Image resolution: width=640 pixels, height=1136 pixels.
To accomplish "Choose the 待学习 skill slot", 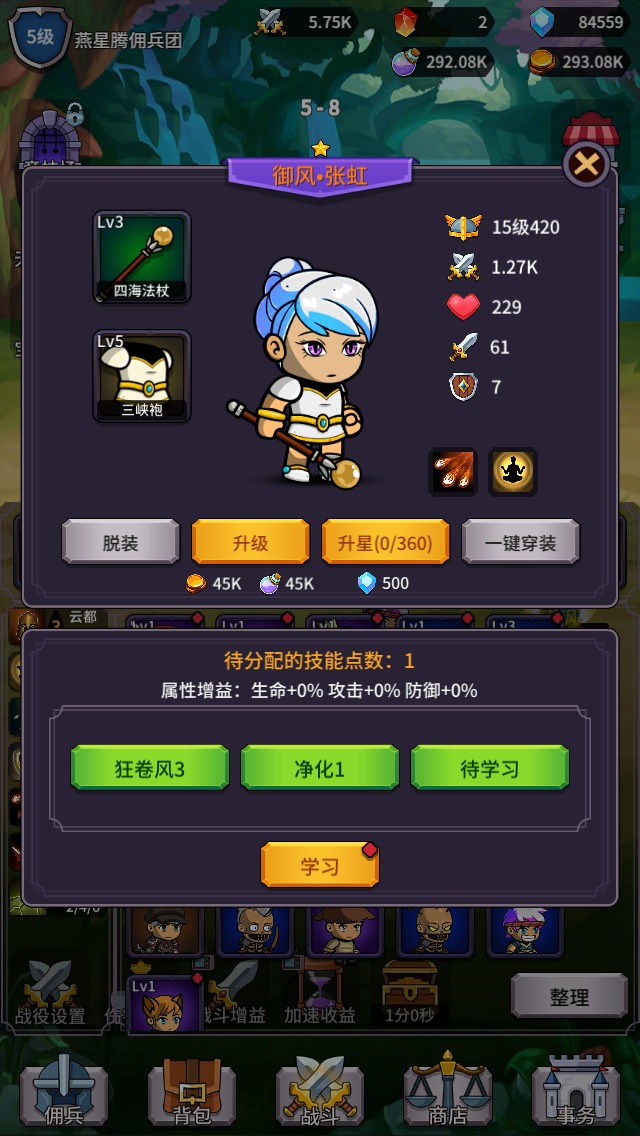I will point(490,769).
